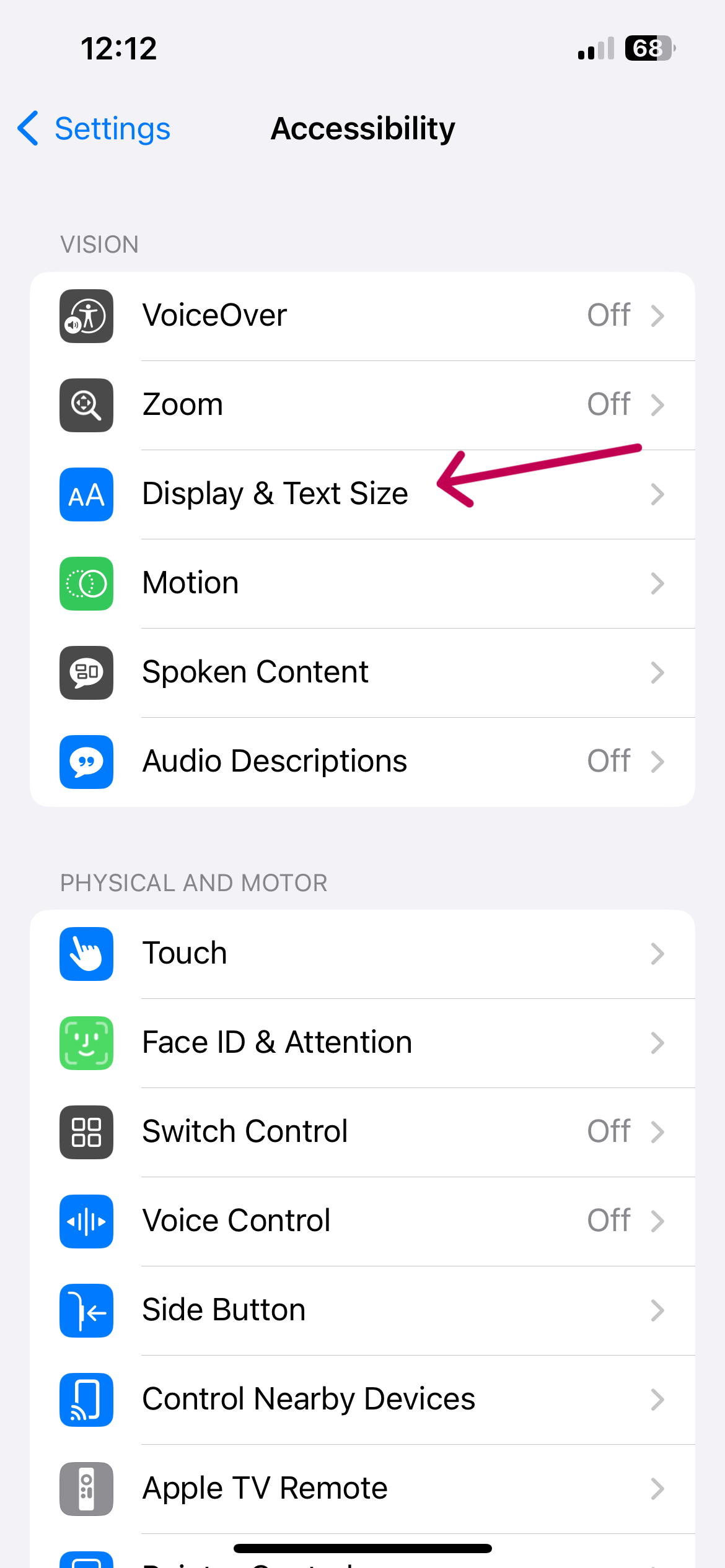Open Spoken Content settings
Screen dimensions: 725x1568
[x=362, y=673]
